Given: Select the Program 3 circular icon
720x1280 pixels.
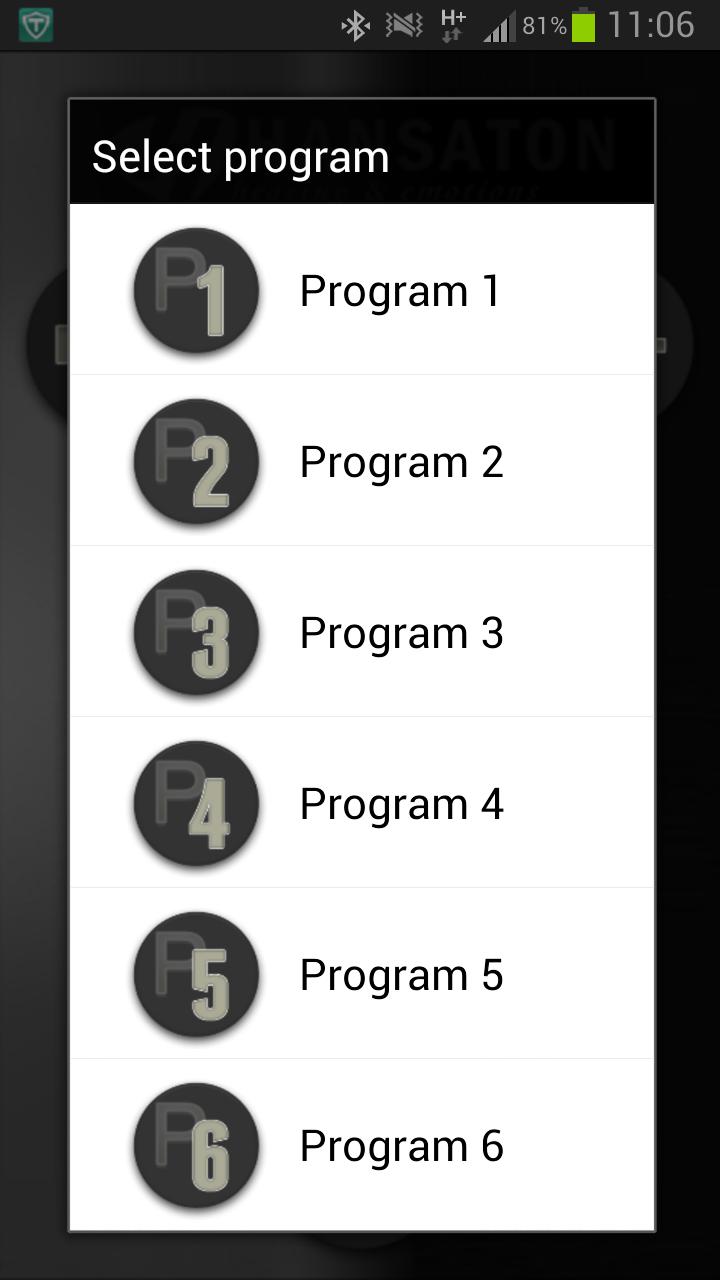Looking at the screenshot, I should click(196, 632).
